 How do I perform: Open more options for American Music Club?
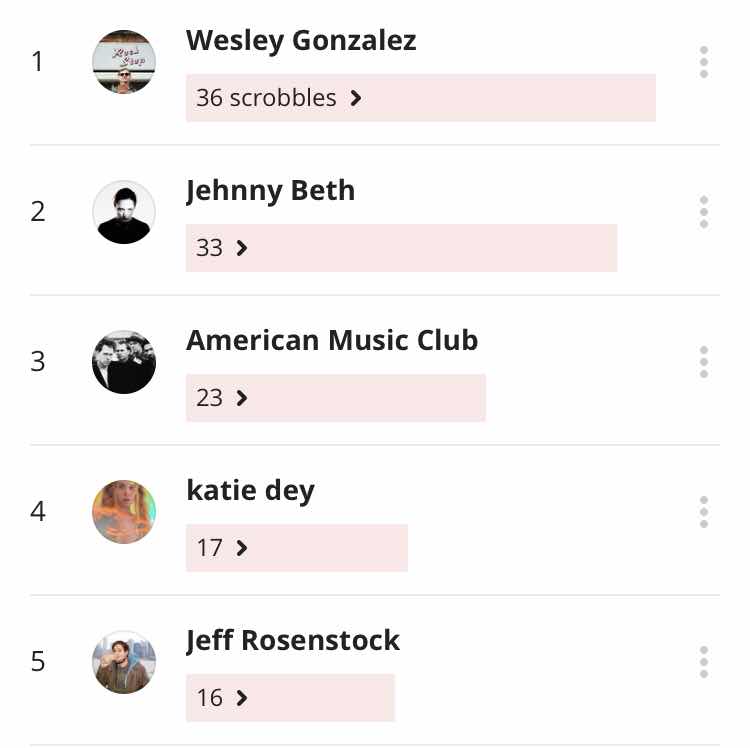coord(704,362)
